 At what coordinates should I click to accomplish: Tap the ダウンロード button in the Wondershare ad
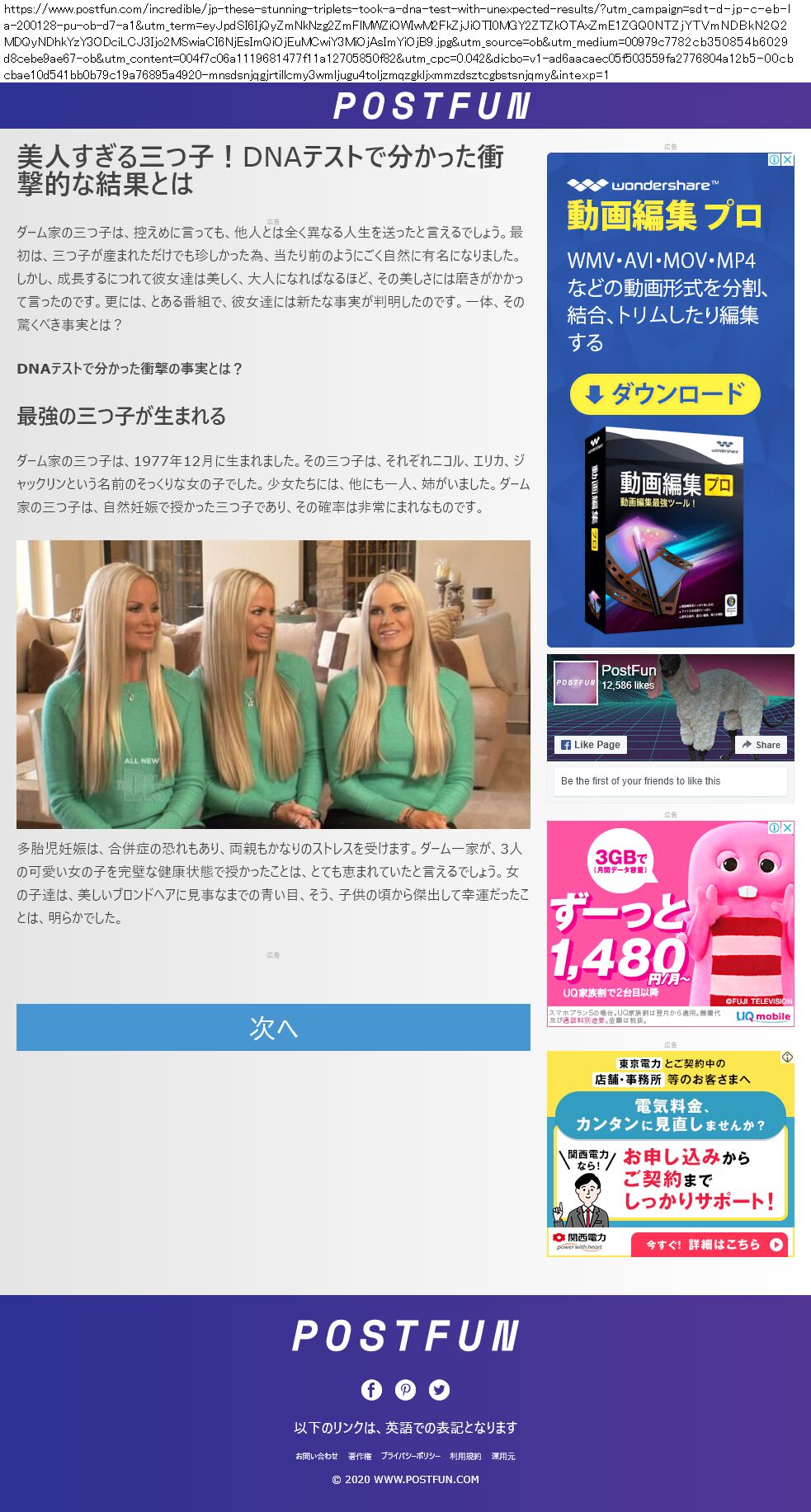[x=665, y=394]
